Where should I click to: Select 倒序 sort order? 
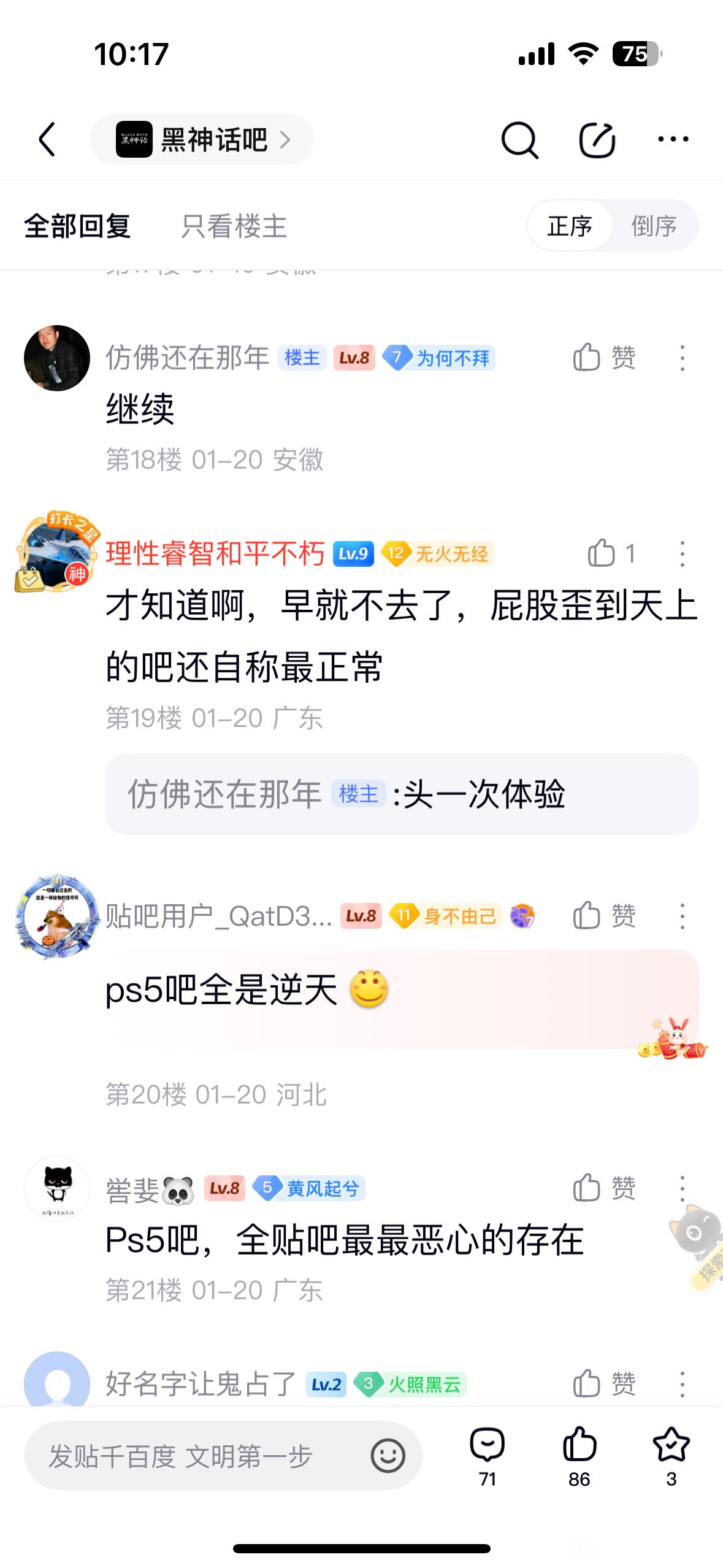(x=654, y=226)
